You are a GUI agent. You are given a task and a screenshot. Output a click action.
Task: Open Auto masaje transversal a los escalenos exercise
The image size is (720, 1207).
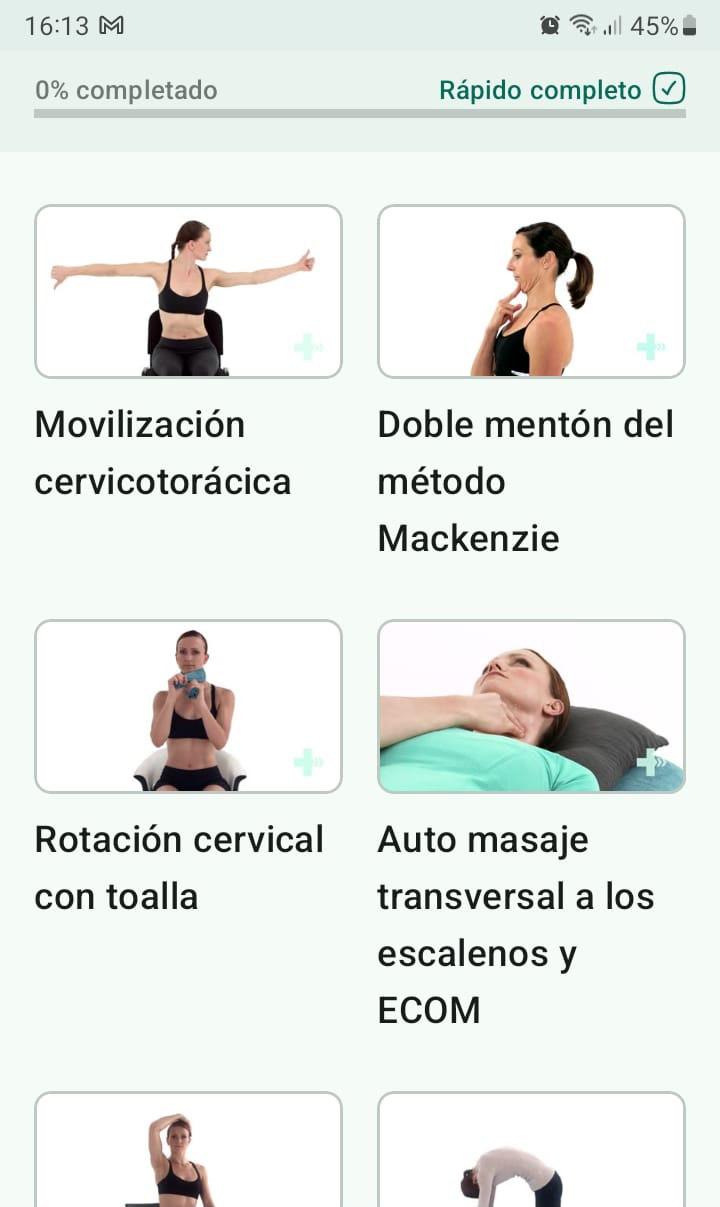tap(531, 706)
